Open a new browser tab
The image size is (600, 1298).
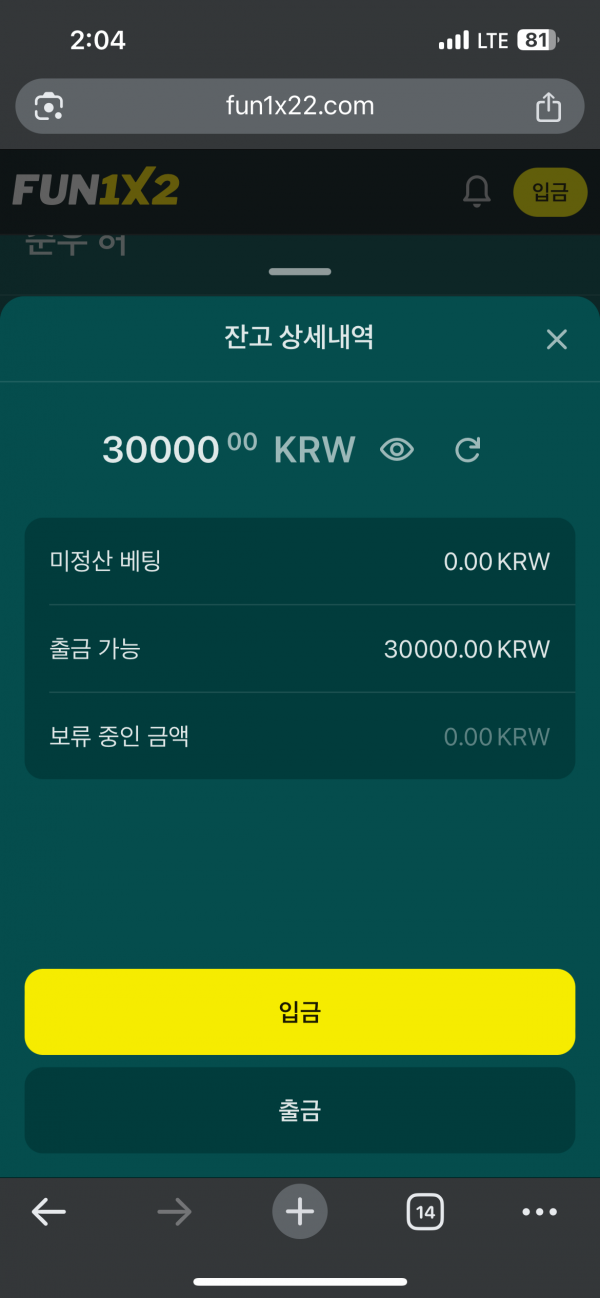(300, 1212)
